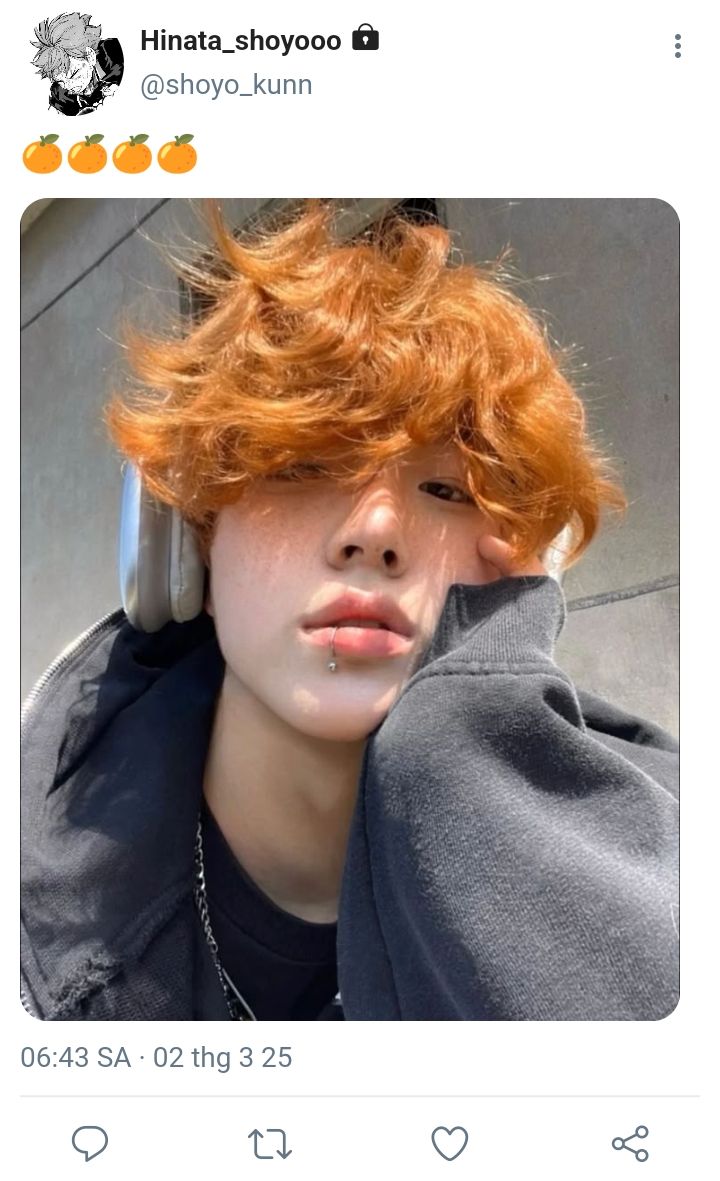The height and width of the screenshot is (1181, 720).
Task: Reply to the post with comment icon
Action: click(90, 1143)
